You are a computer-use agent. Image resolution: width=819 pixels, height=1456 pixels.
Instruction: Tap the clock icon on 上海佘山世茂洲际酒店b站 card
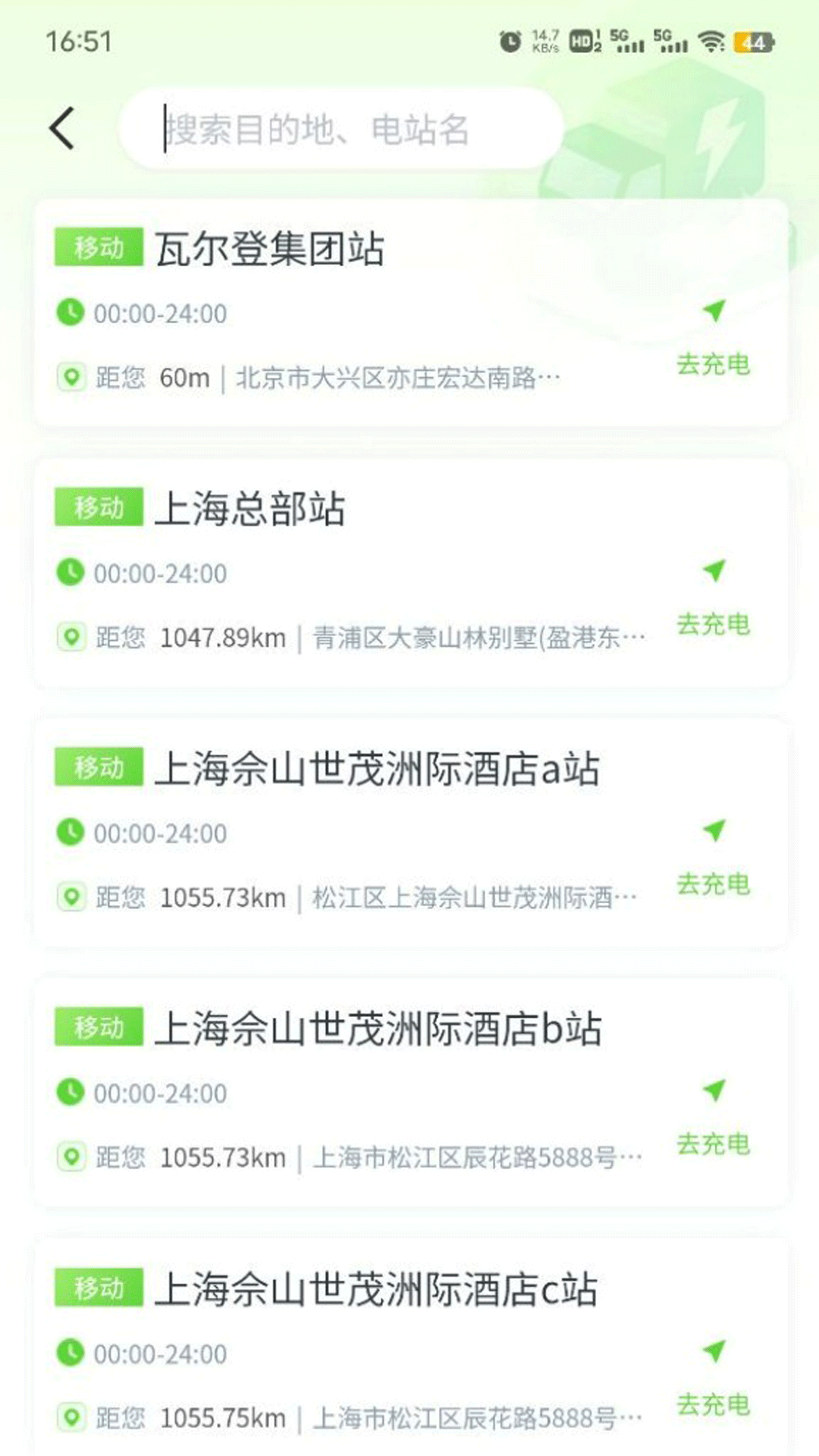click(x=71, y=1093)
